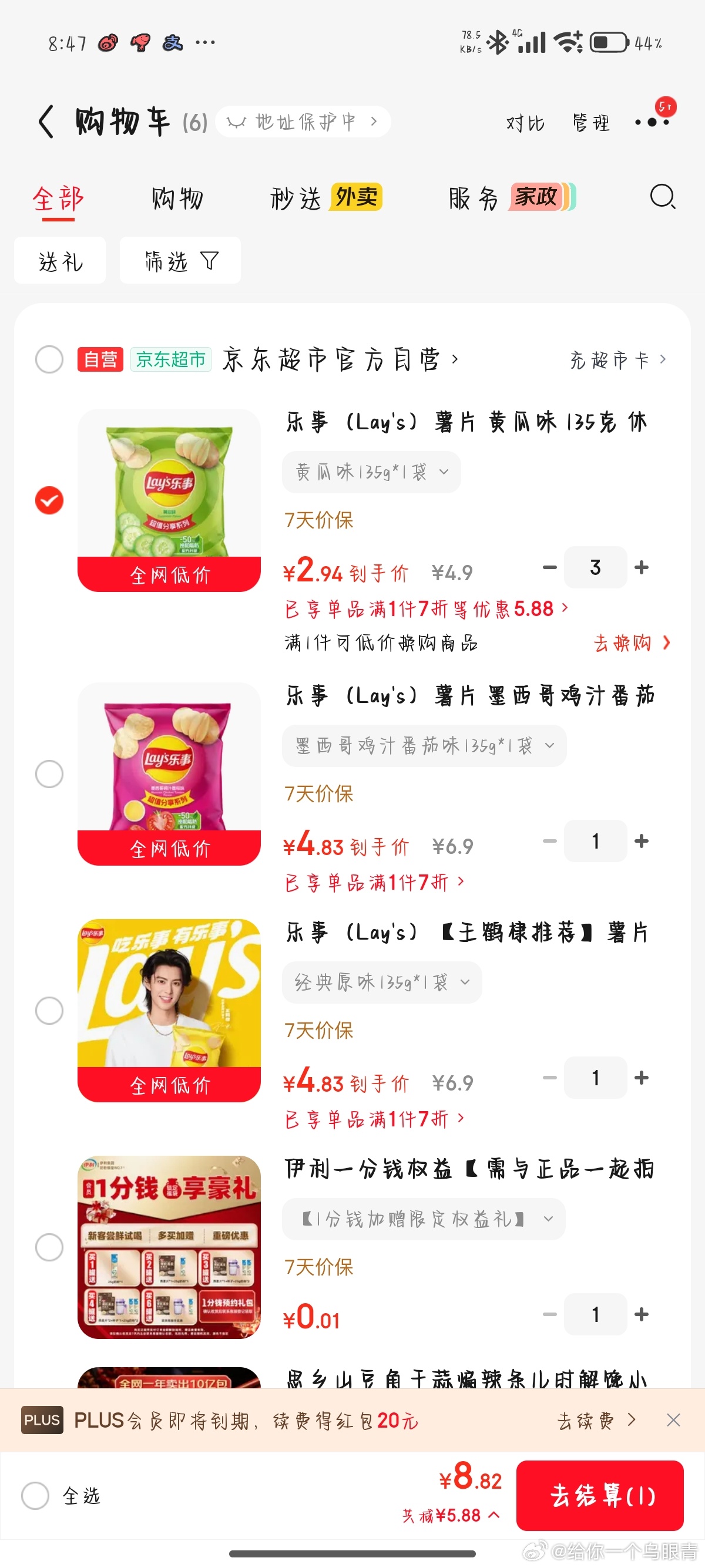Dismiss the PLUS membership renewal banner
705x1568 pixels.
673,1420
